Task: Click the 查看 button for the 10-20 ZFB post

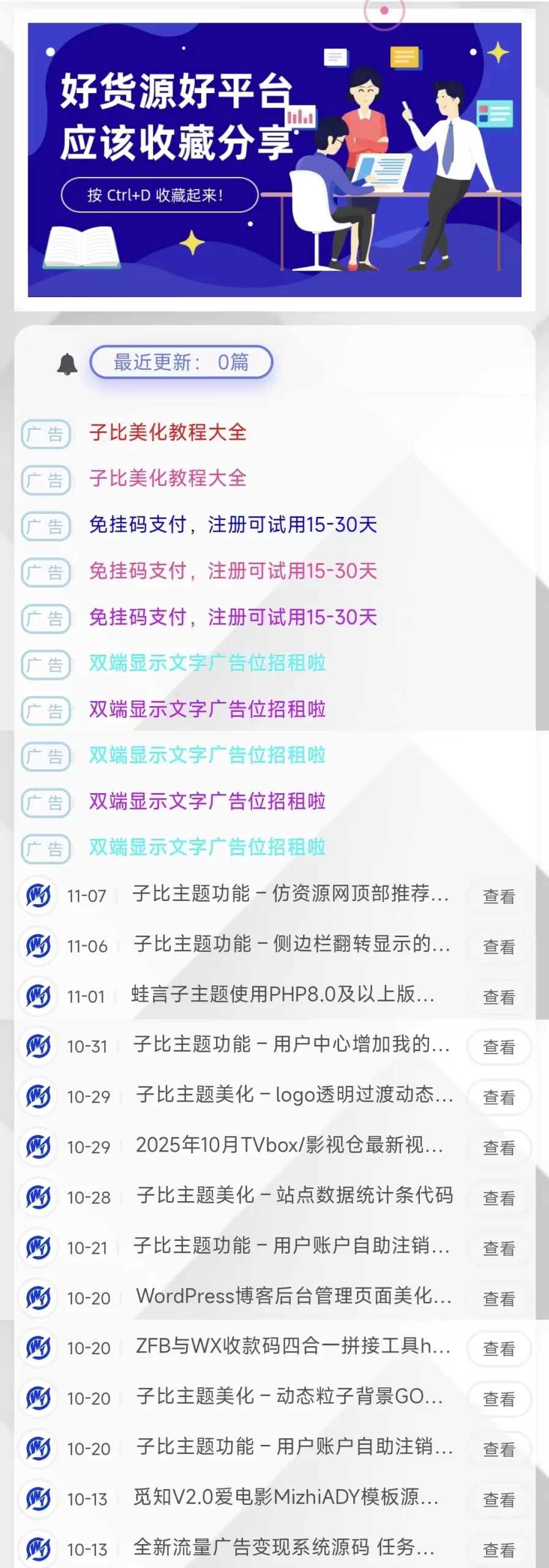Action: pos(498,1347)
